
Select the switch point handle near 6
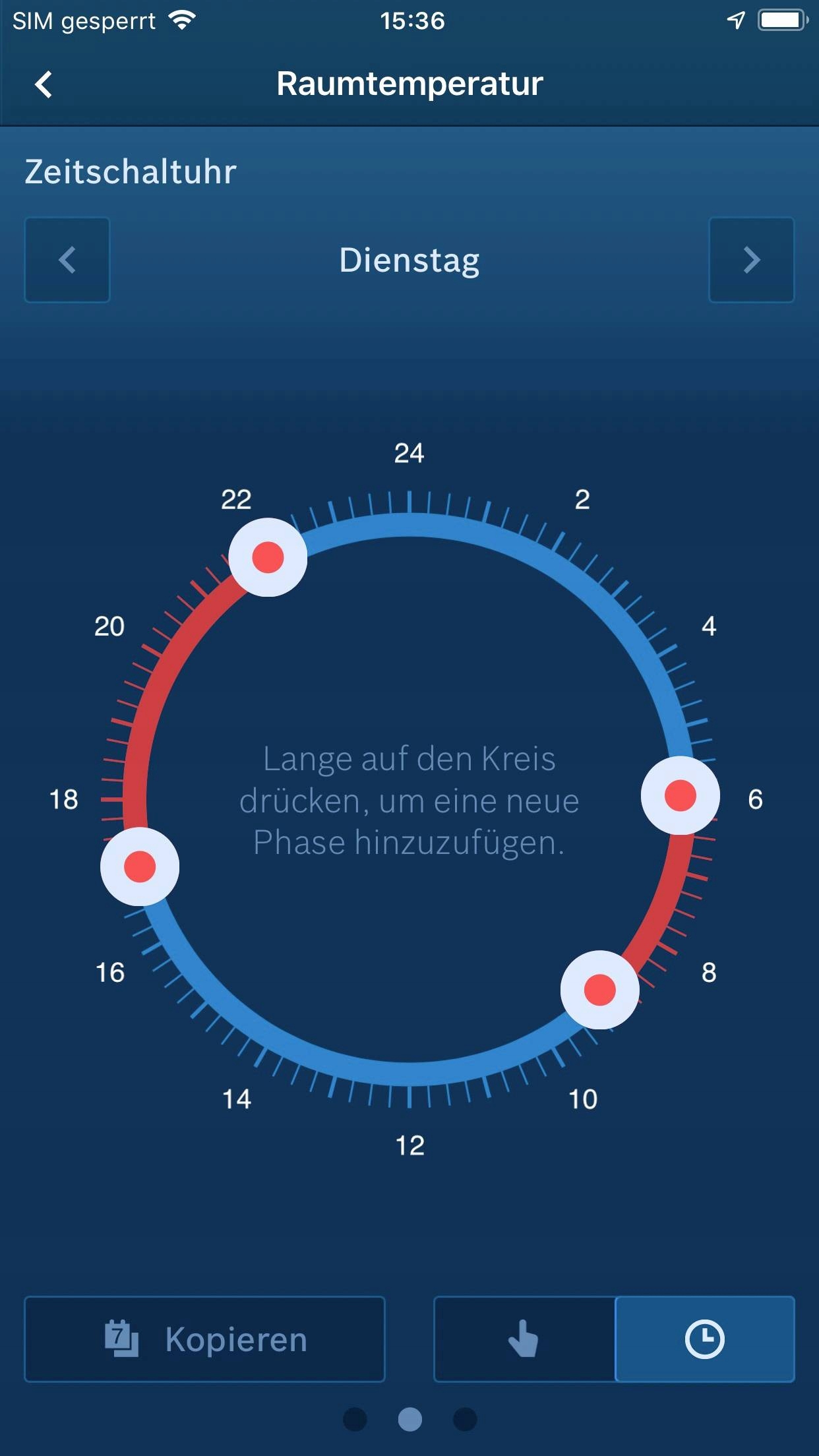680,795
